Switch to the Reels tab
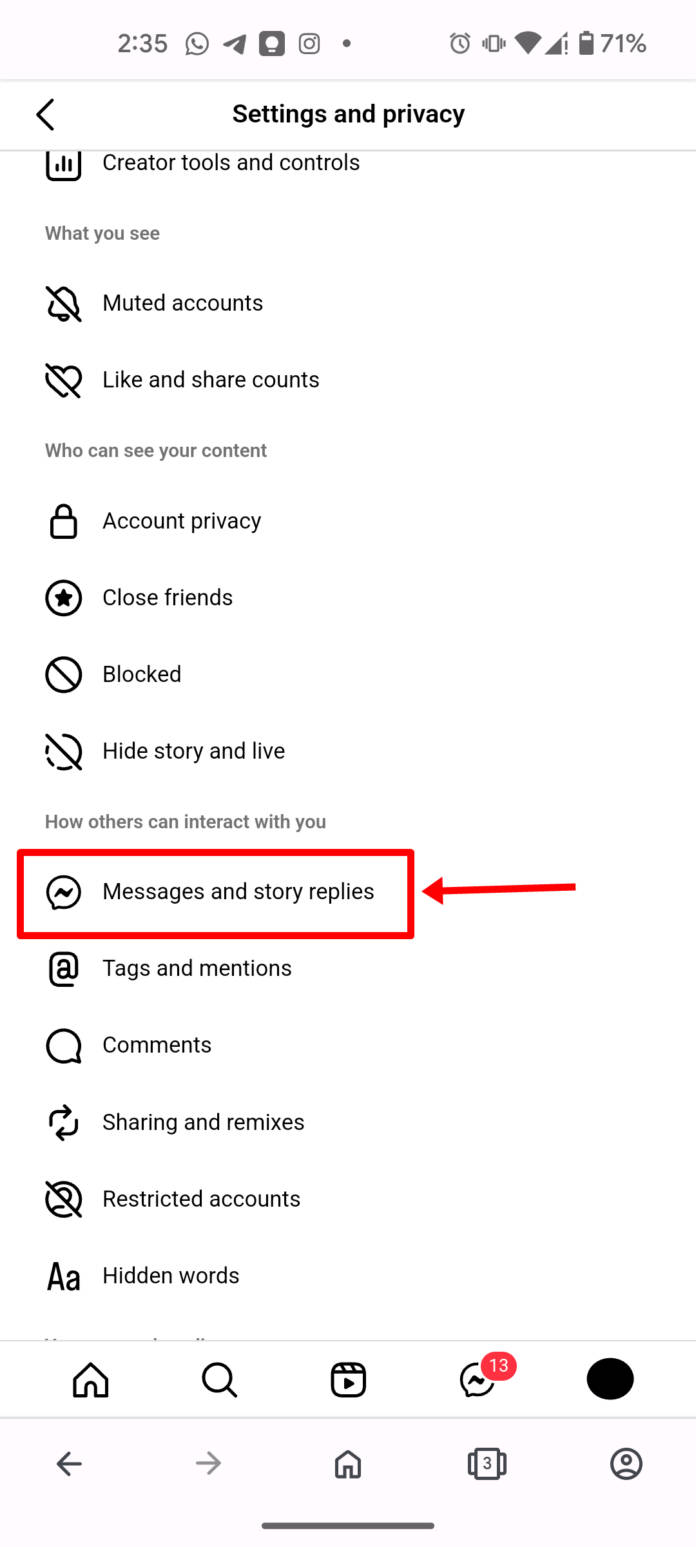Image resolution: width=696 pixels, height=1547 pixels. pyautogui.click(x=348, y=1380)
